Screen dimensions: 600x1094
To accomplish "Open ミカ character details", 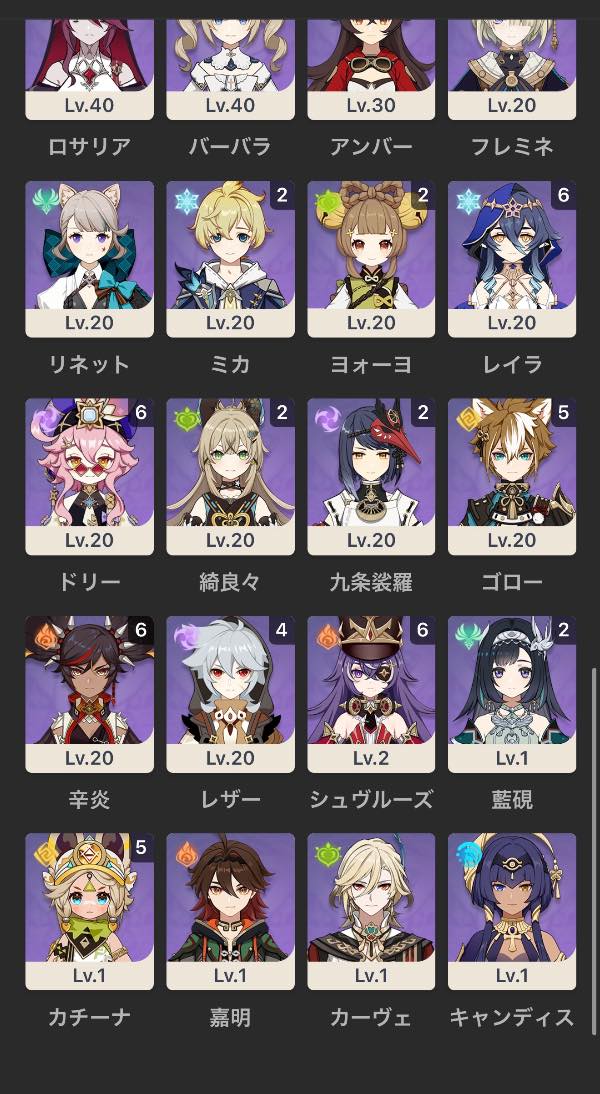I will click(230, 258).
